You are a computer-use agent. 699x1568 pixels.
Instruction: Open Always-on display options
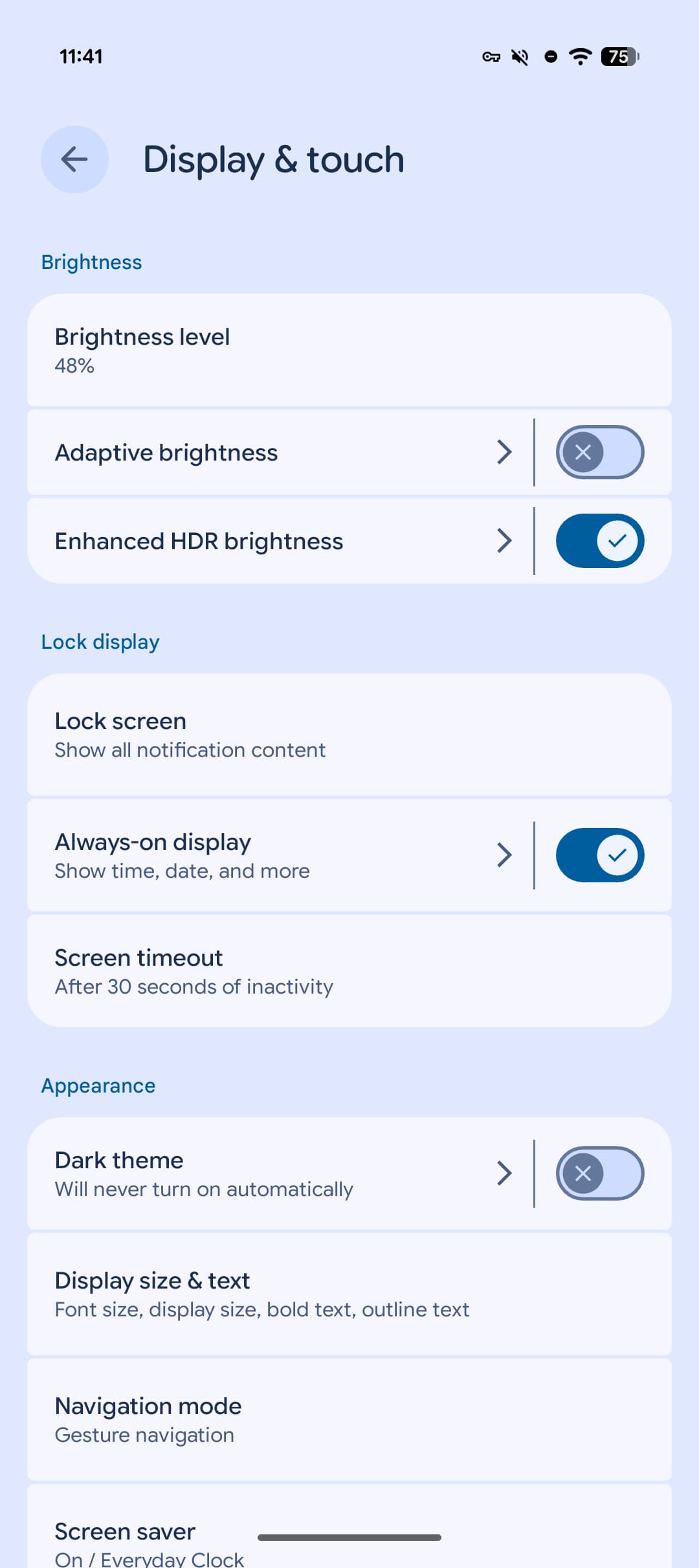278,855
